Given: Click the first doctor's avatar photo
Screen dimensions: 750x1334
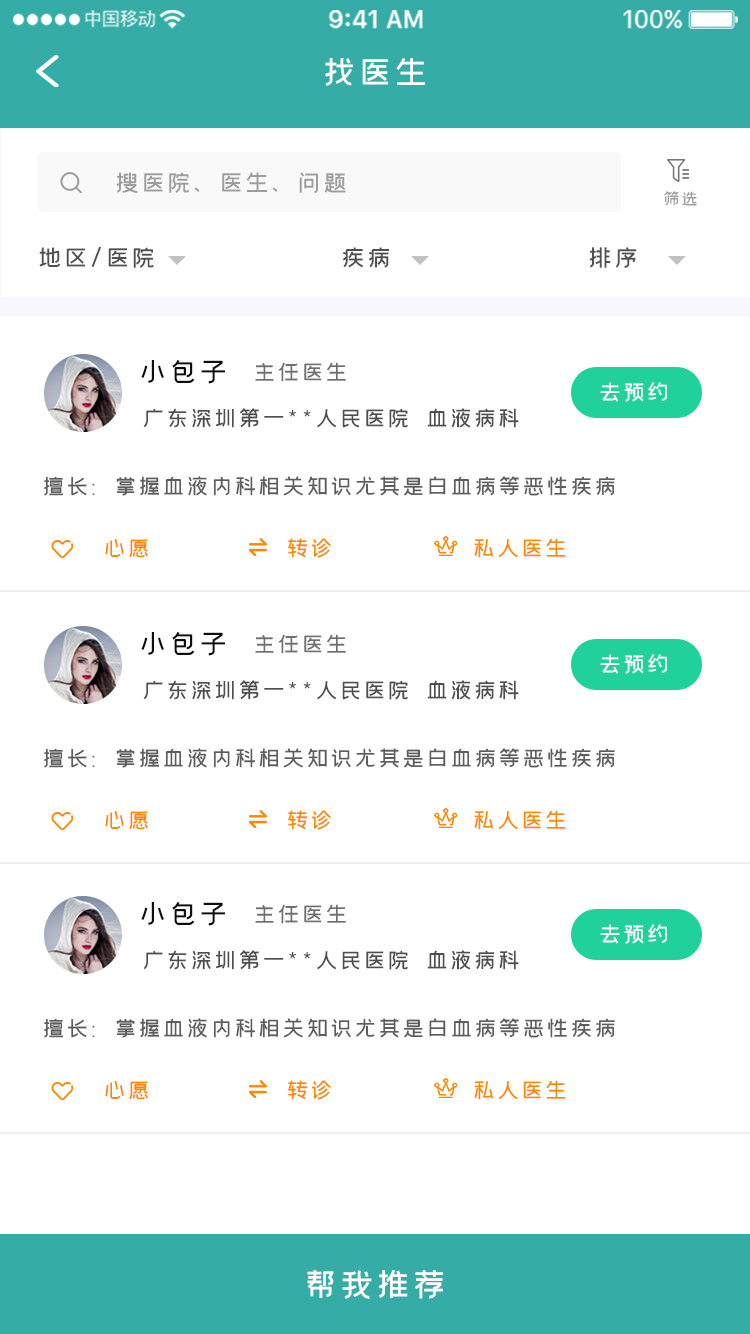Looking at the screenshot, I should click(83, 393).
